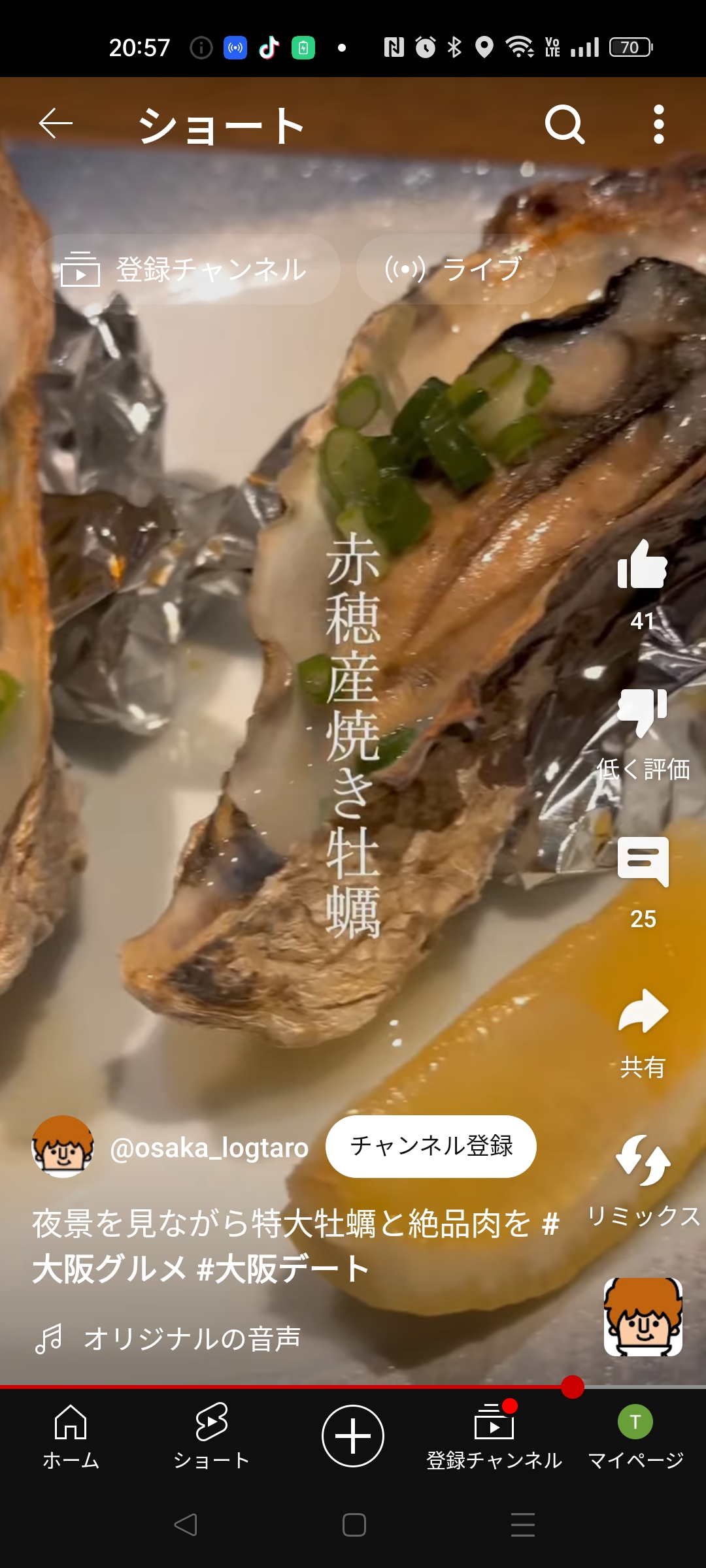
Task: Share this short via 共有
Action: click(x=643, y=1011)
